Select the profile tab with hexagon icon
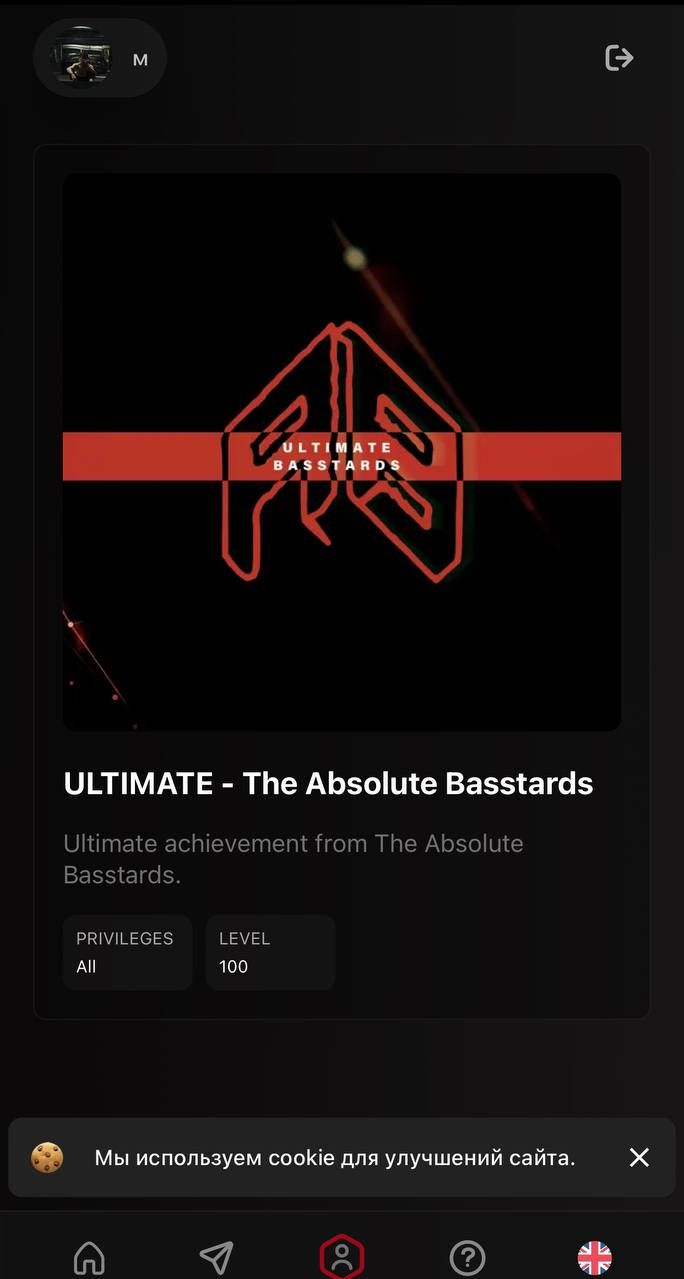Viewport: 684px width, 1279px height. point(342,1257)
